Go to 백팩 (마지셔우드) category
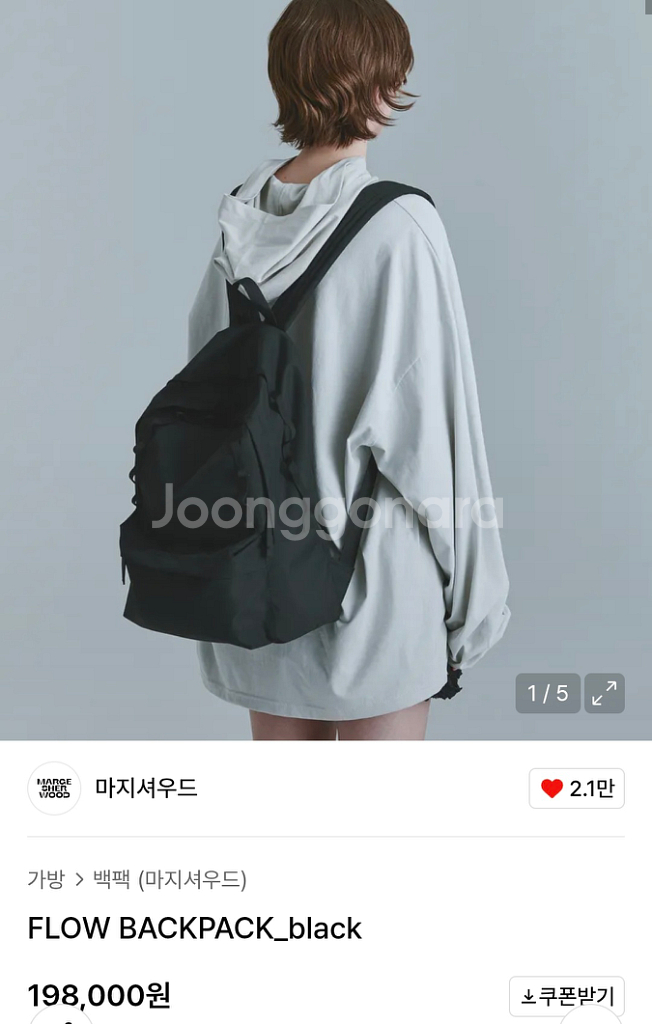This screenshot has height=1024, width=652. pyautogui.click(x=170, y=879)
